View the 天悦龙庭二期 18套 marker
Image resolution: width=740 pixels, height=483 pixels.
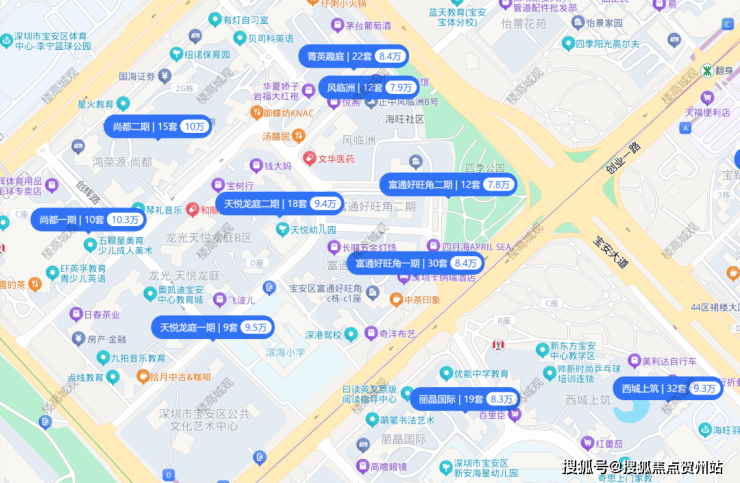coord(279,203)
